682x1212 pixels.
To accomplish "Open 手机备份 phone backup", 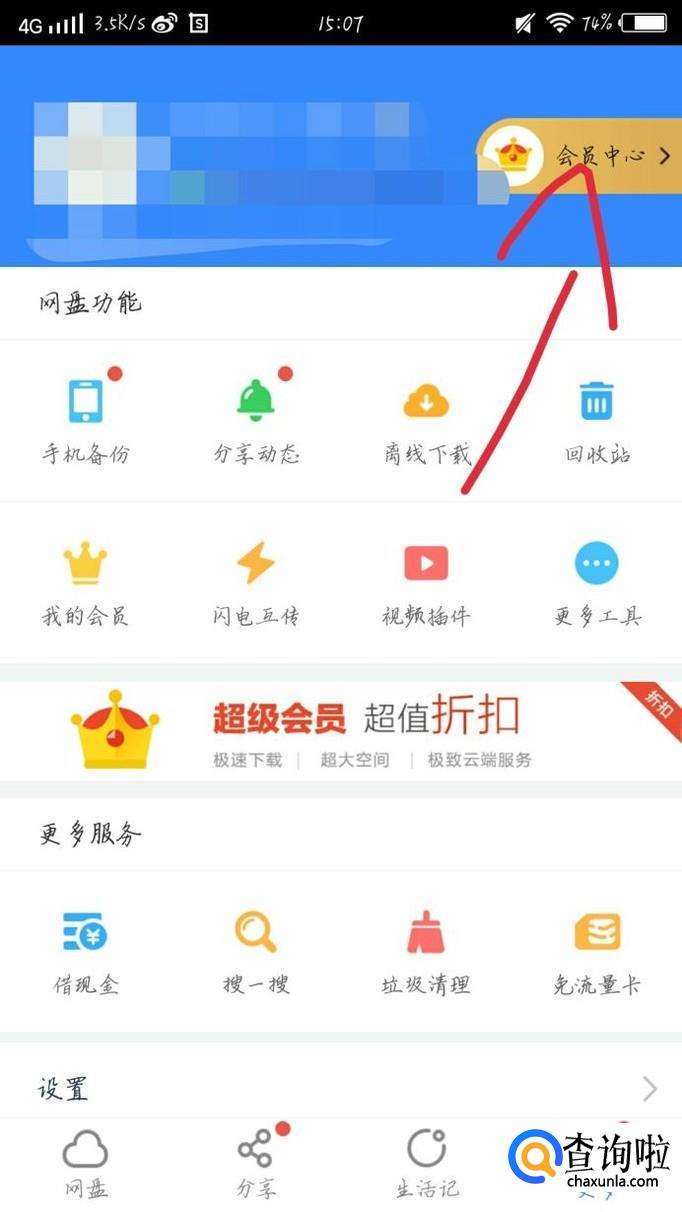I will pyautogui.click(x=86, y=420).
